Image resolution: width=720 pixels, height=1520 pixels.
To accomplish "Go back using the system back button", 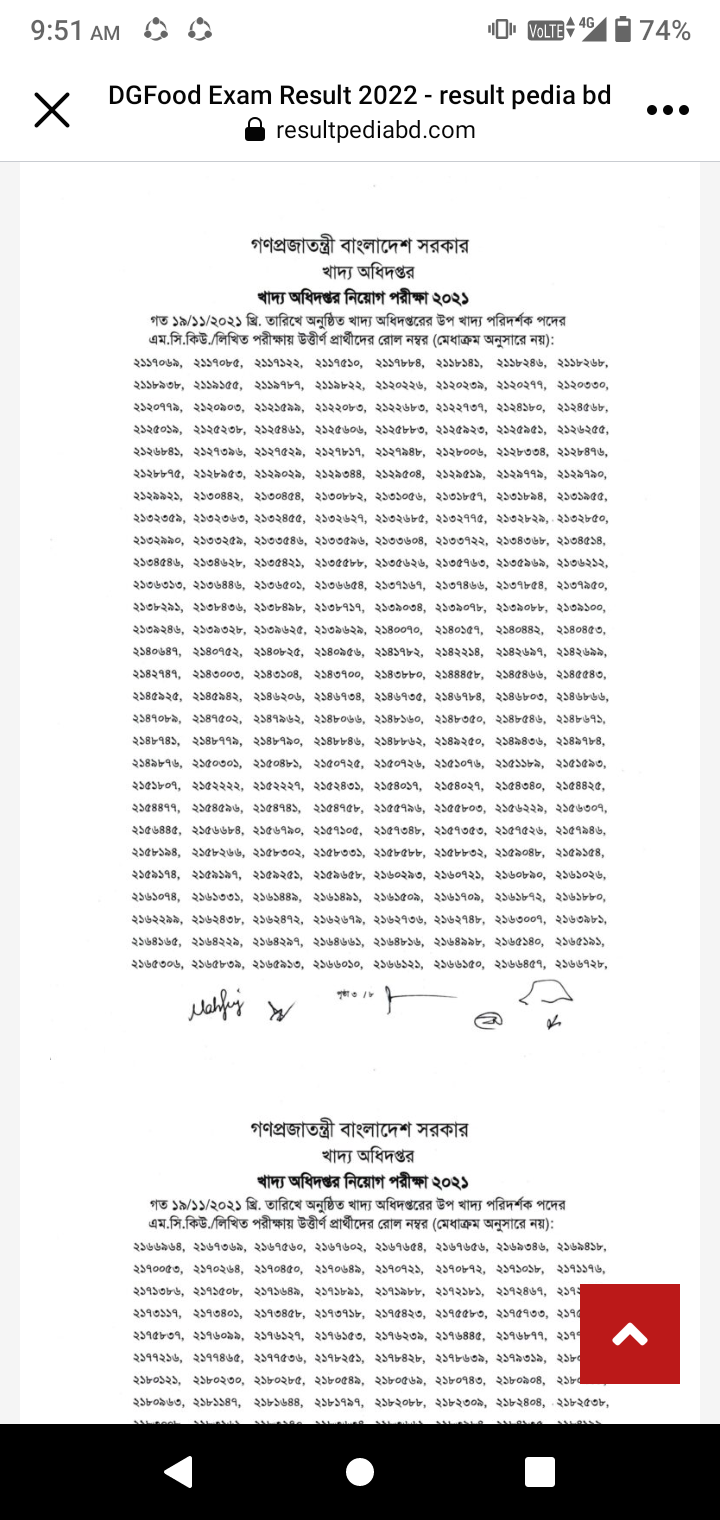I will click(x=179, y=1472).
